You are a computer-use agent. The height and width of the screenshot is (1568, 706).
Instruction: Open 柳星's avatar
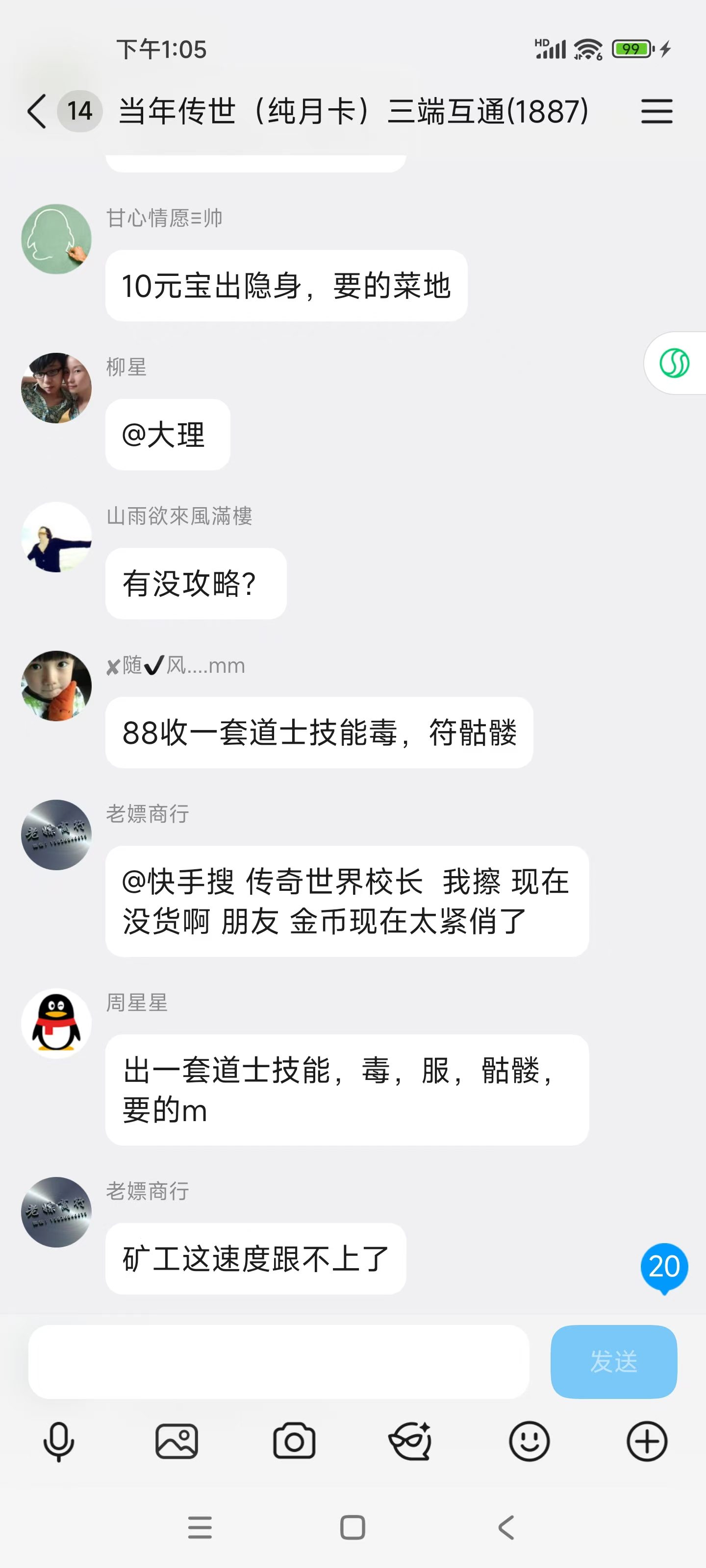56,388
